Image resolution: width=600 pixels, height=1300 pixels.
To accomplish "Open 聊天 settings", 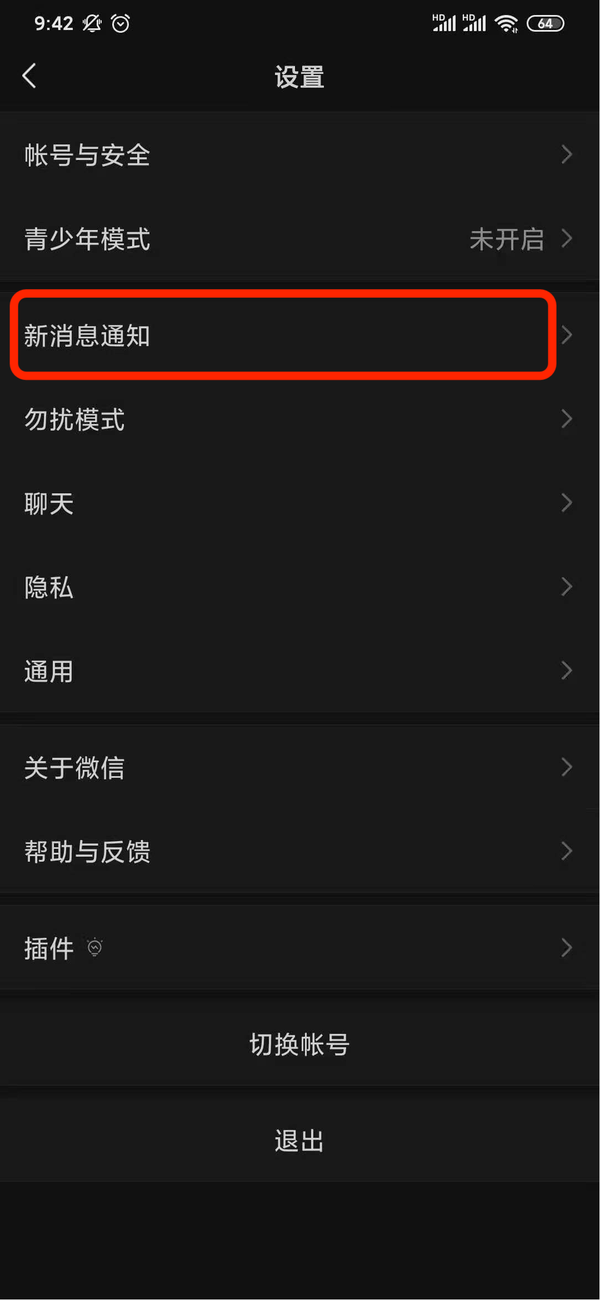I will [300, 503].
